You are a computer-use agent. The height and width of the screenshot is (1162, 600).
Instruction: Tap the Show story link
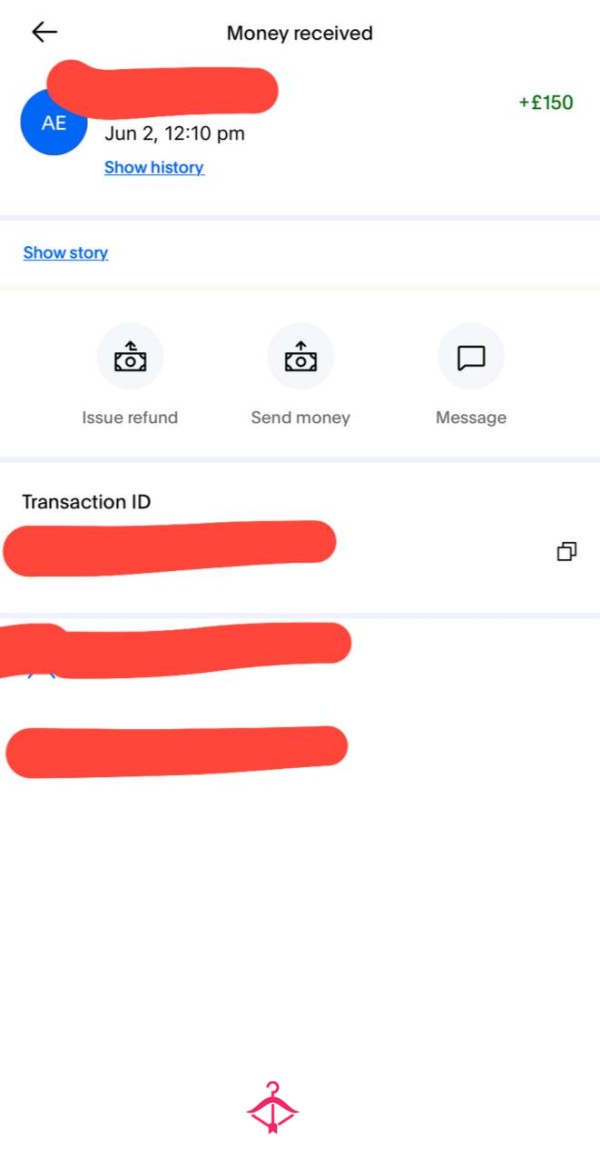[x=66, y=253]
